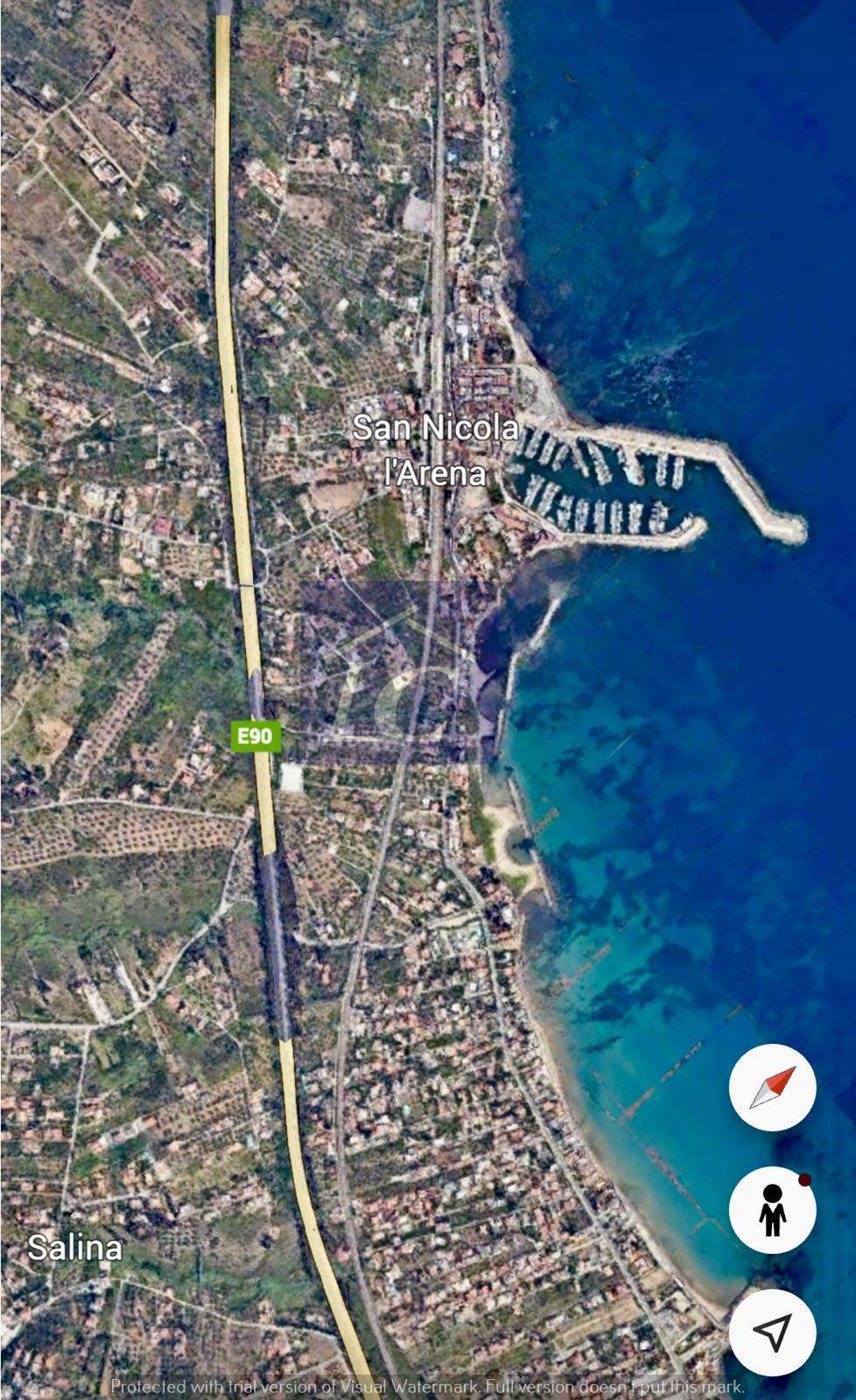
Task: Center map on my location arrow
Action: (772, 1332)
